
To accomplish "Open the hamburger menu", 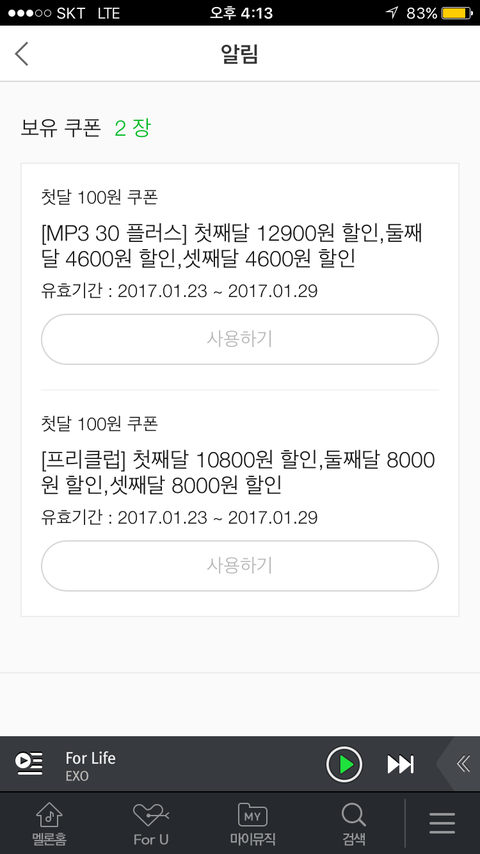I will pyautogui.click(x=442, y=823).
